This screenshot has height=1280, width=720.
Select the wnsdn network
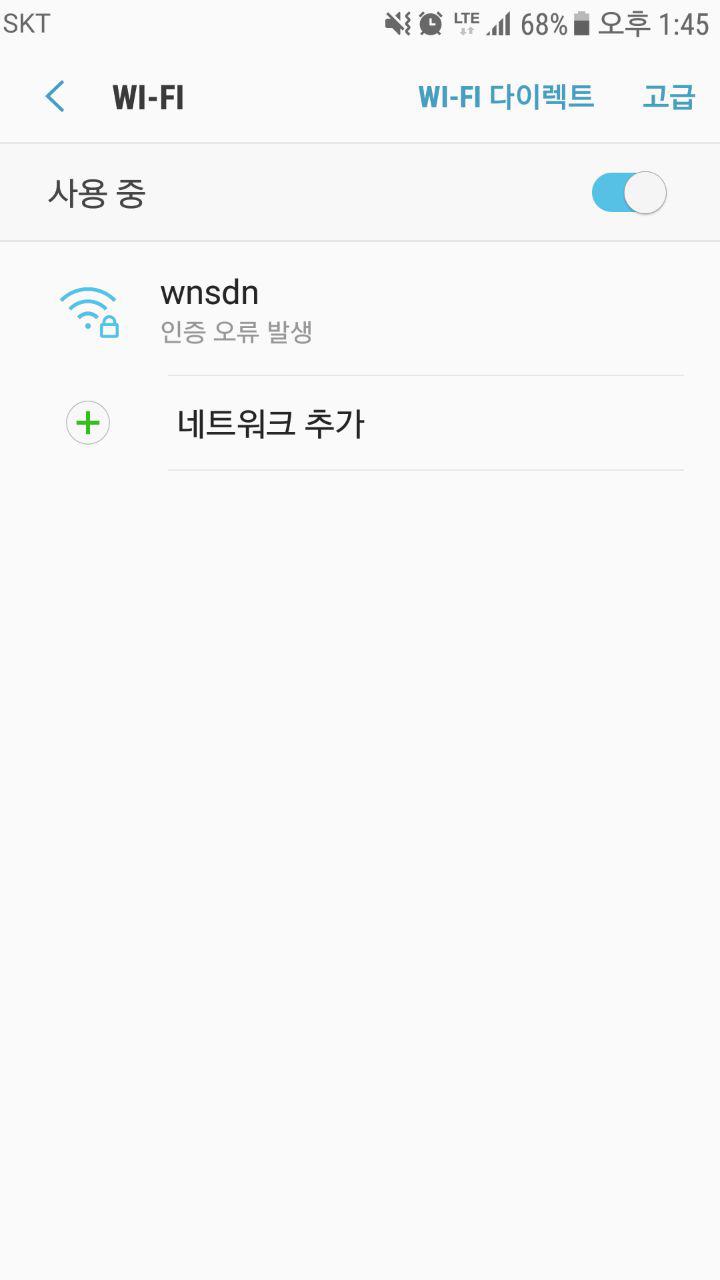pos(360,311)
